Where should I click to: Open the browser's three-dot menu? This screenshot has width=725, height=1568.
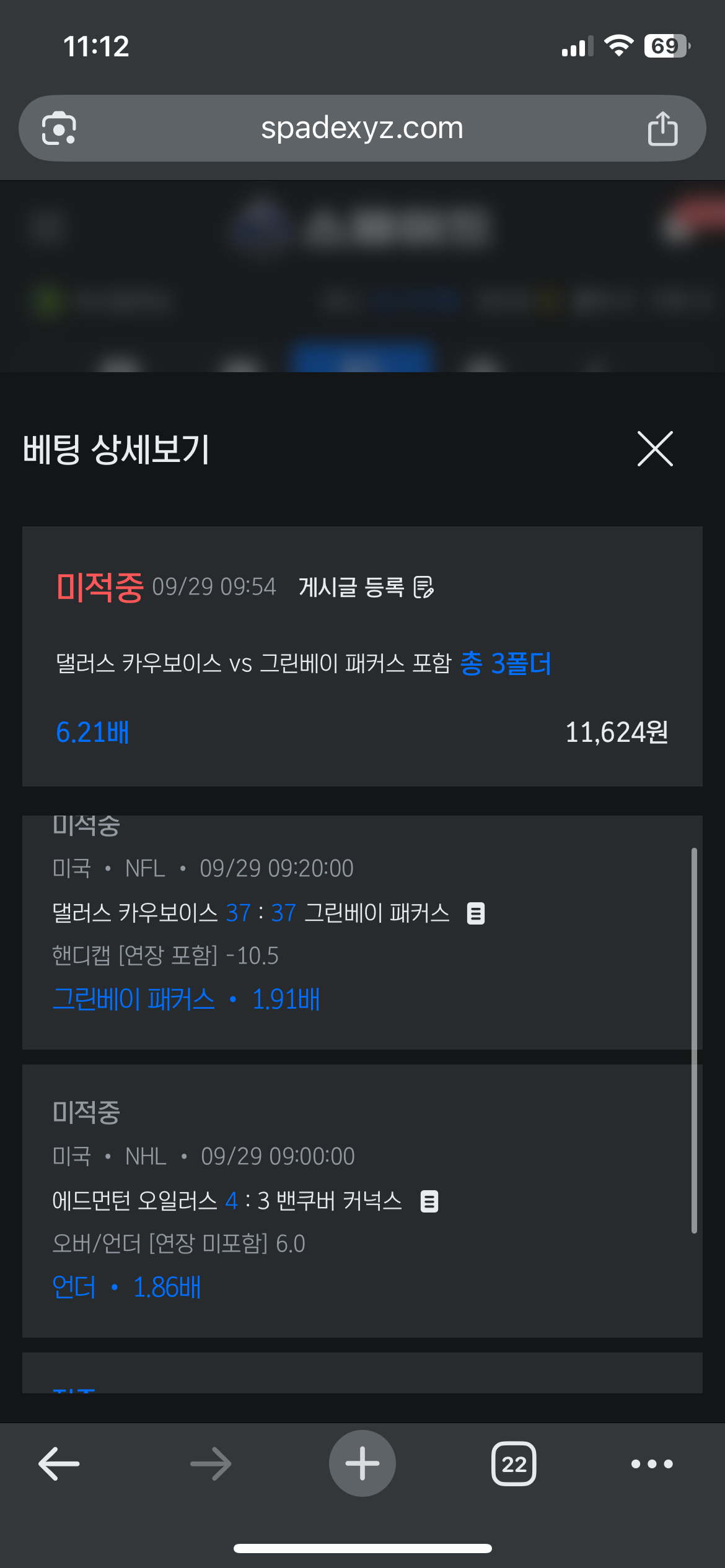[x=651, y=1464]
